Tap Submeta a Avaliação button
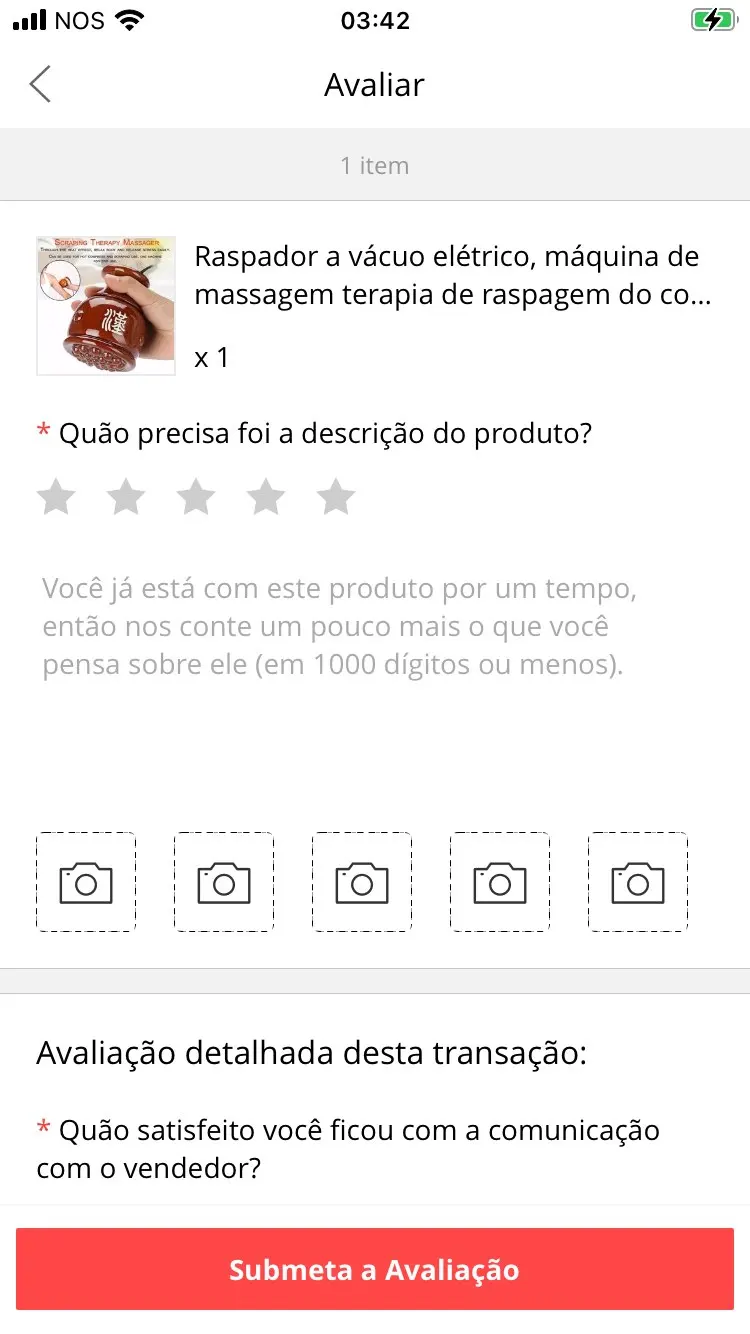 click(x=375, y=1270)
